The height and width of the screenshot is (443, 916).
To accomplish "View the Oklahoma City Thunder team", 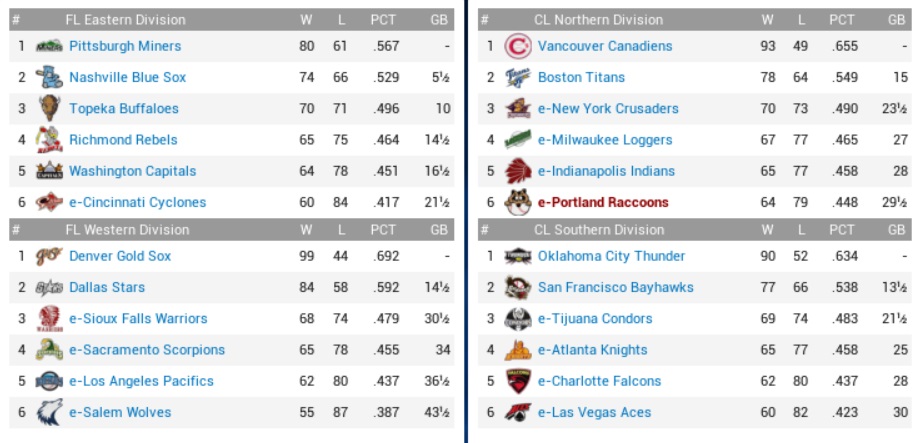I will click(611, 256).
